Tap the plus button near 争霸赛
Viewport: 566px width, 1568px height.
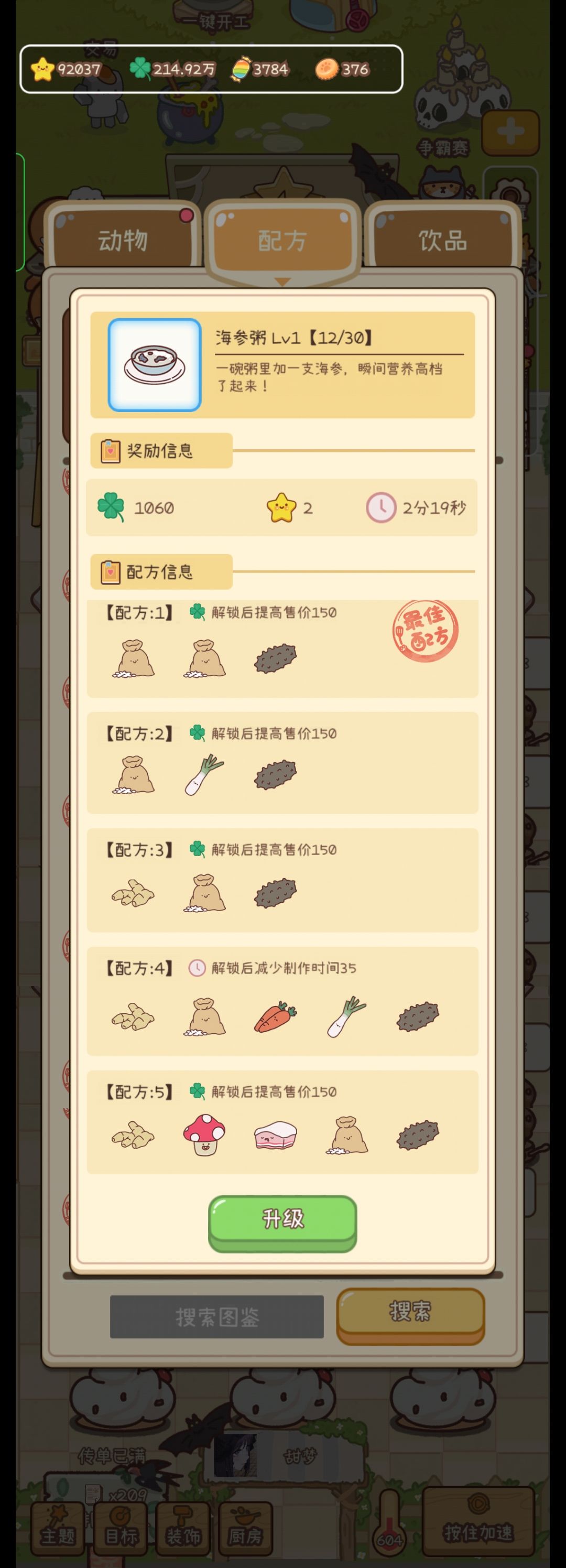click(x=511, y=132)
